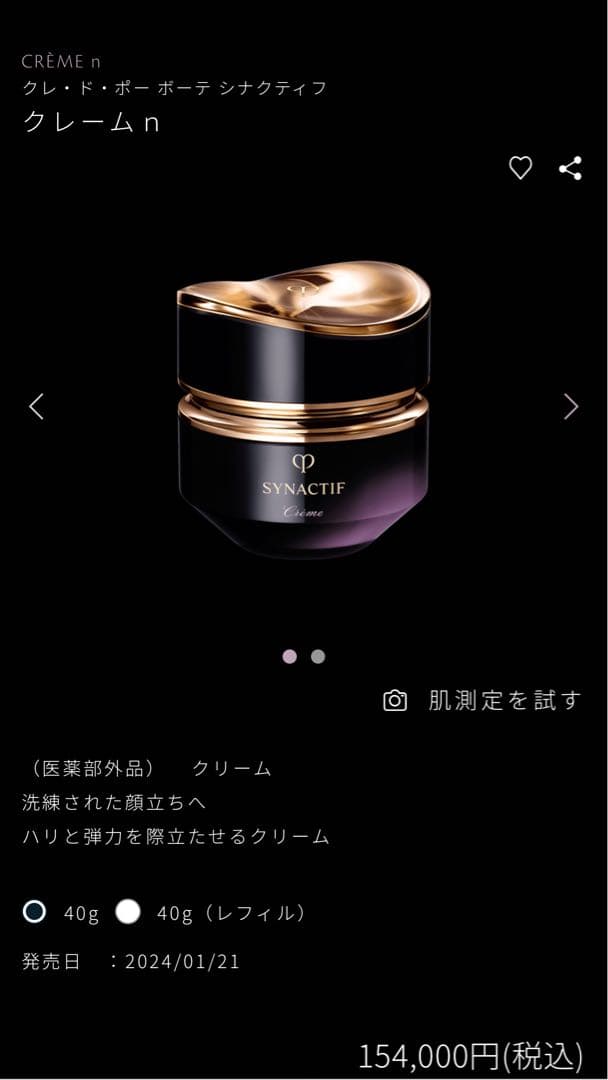Share this product page
Image resolution: width=608 pixels, height=1080 pixels.
[x=570, y=168]
